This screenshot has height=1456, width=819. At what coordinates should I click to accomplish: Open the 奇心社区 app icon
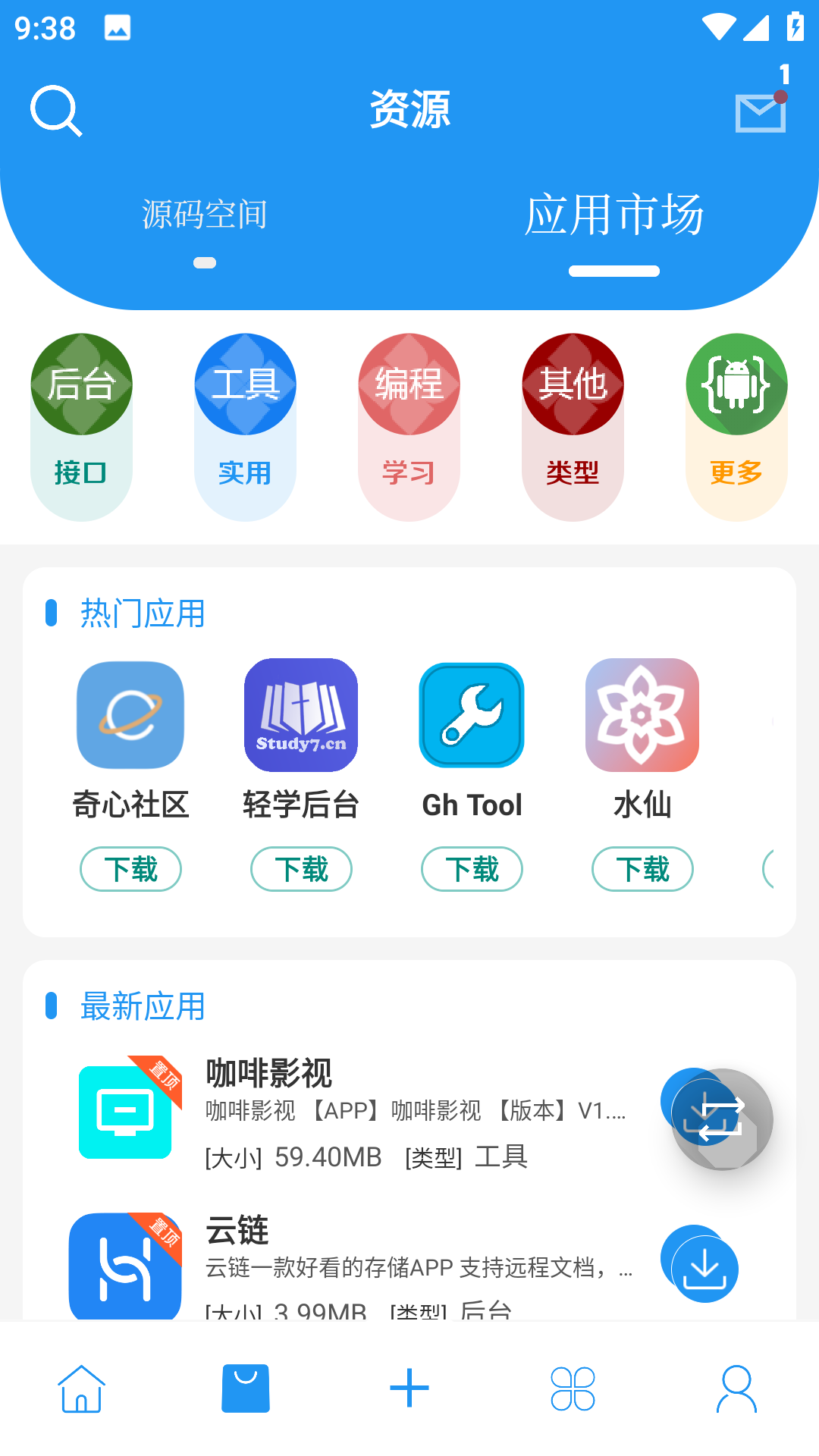click(x=130, y=714)
